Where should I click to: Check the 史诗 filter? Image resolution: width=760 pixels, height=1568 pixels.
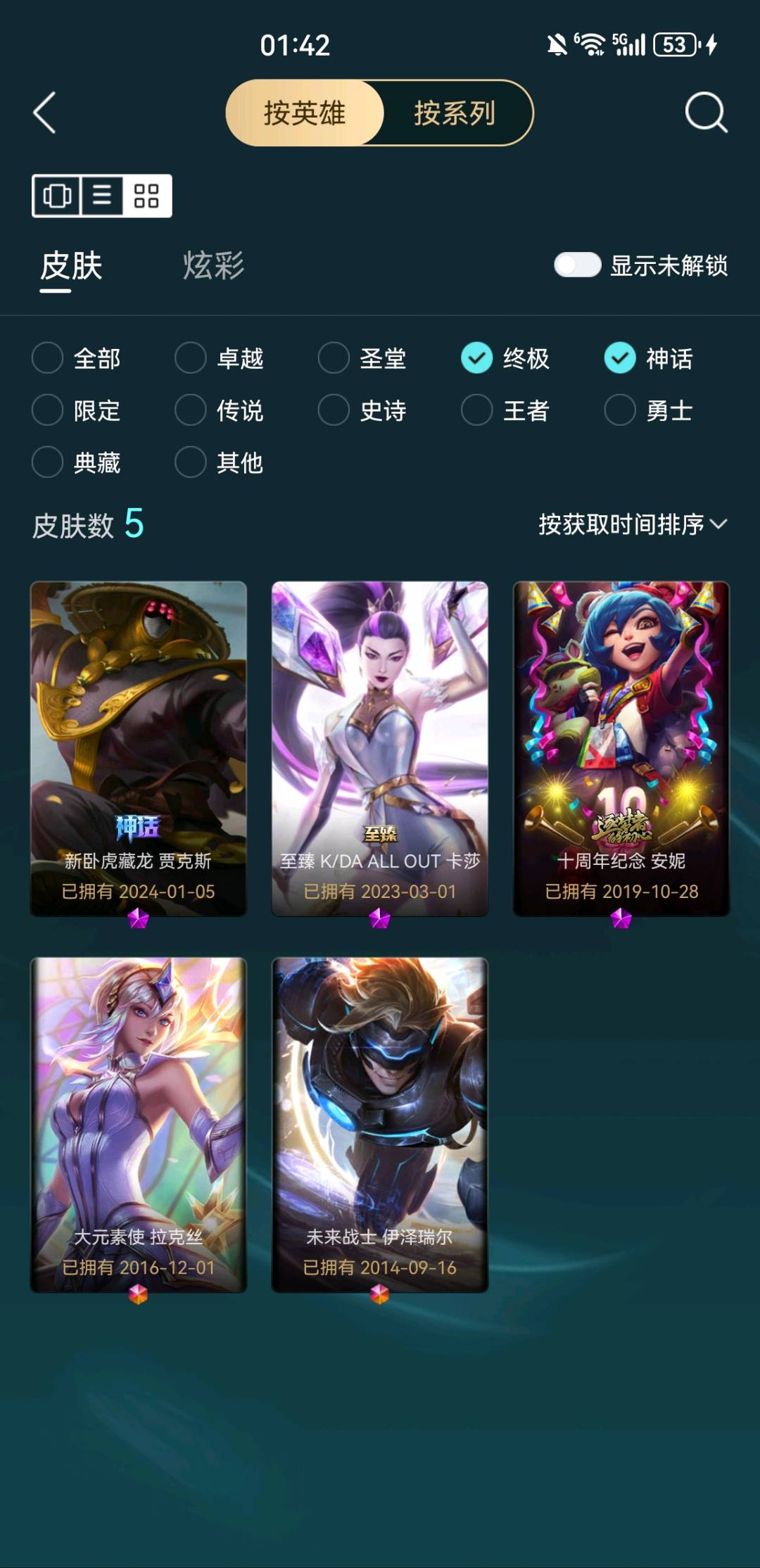(334, 410)
